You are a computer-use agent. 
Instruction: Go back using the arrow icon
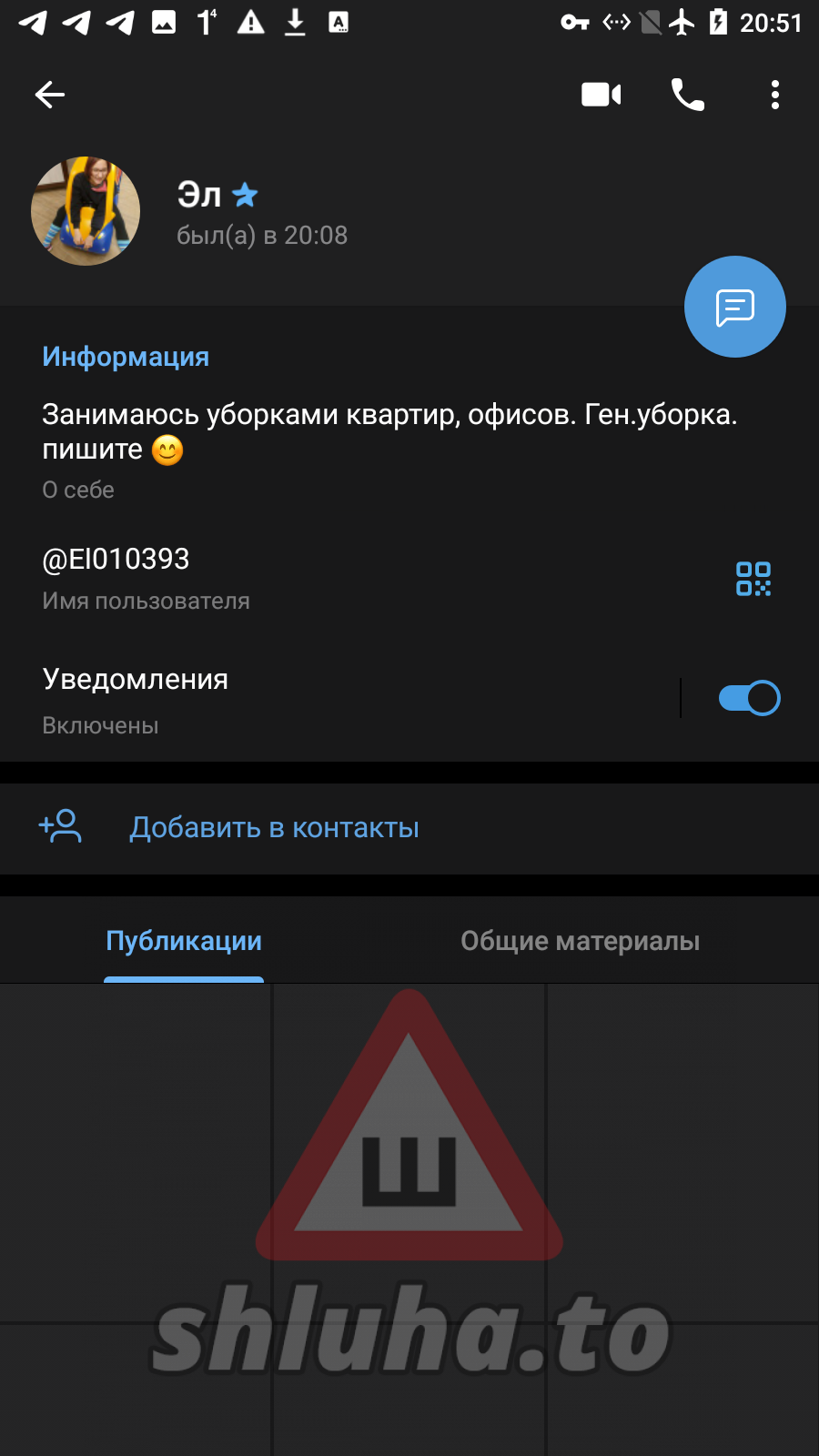pyautogui.click(x=50, y=95)
